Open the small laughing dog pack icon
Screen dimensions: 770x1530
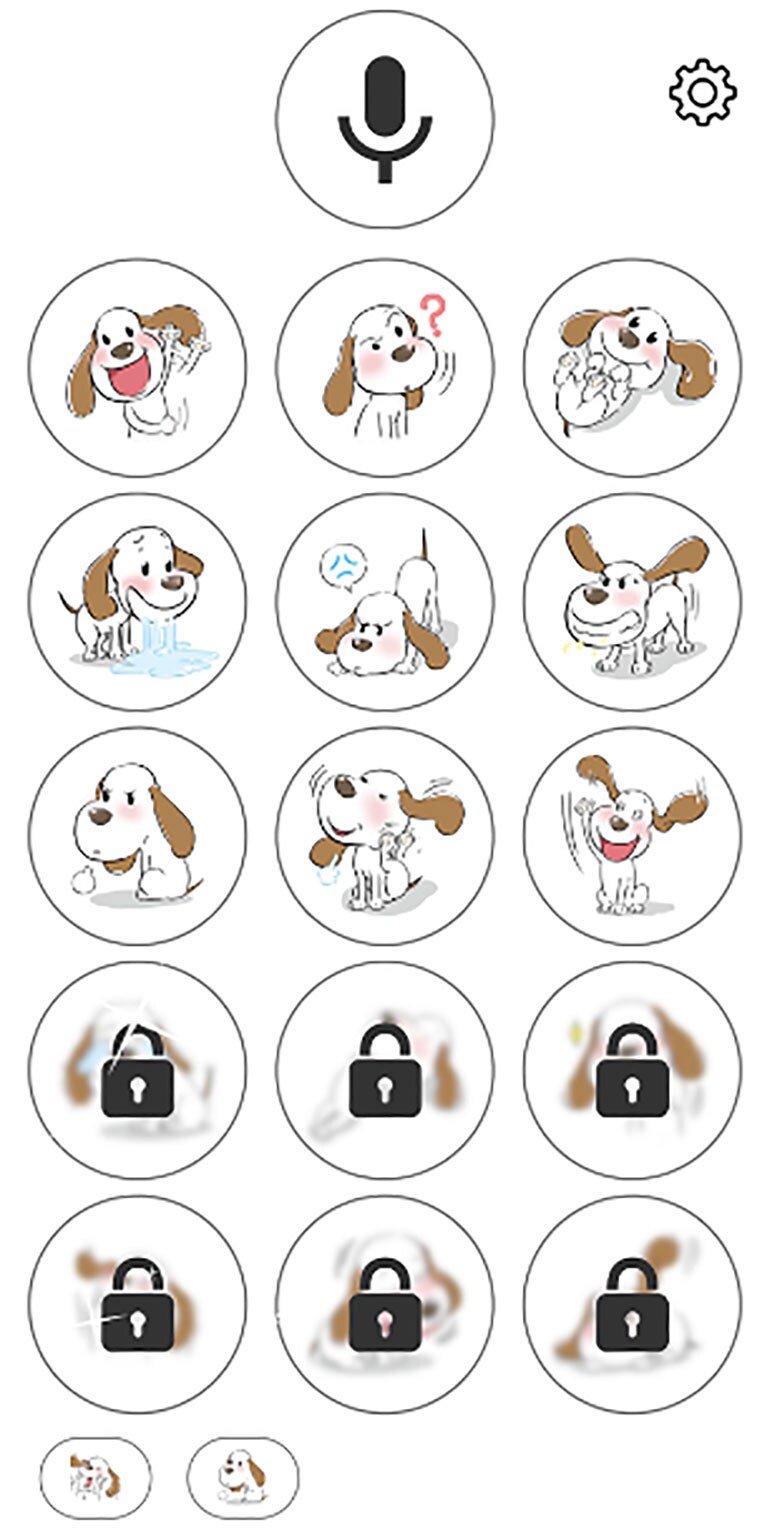coord(96,1476)
